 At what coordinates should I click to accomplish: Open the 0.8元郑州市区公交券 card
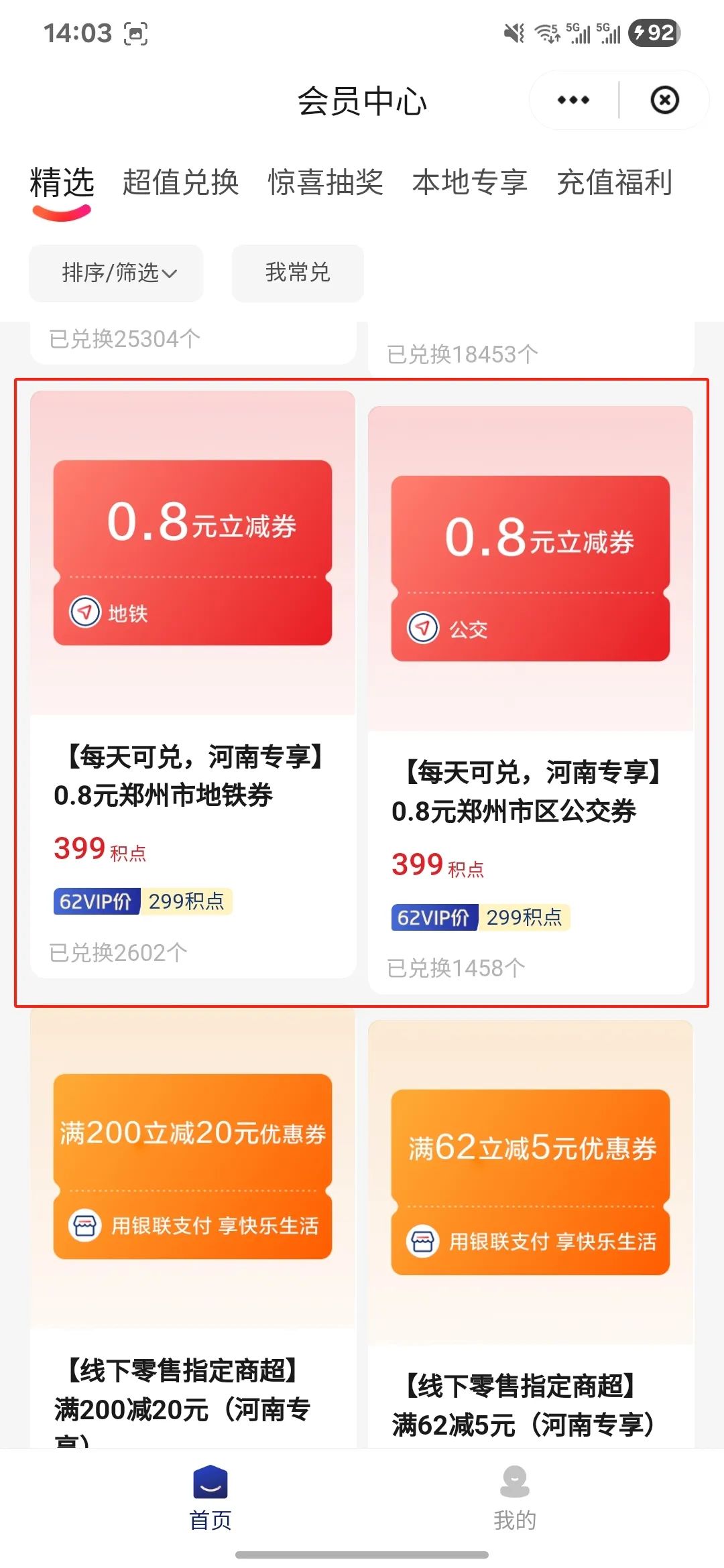tap(531, 700)
